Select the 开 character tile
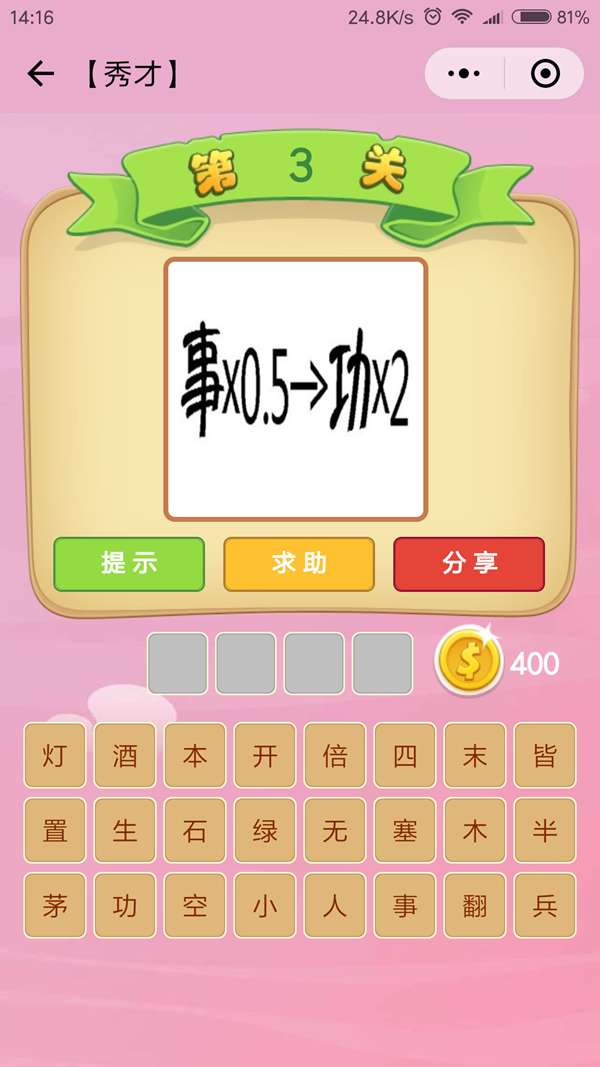600x1067 pixels. (265, 756)
